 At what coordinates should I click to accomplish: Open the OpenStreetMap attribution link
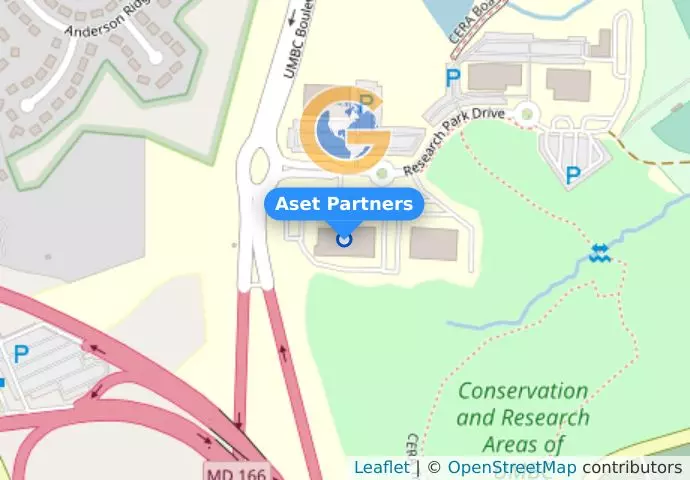click(x=511, y=467)
